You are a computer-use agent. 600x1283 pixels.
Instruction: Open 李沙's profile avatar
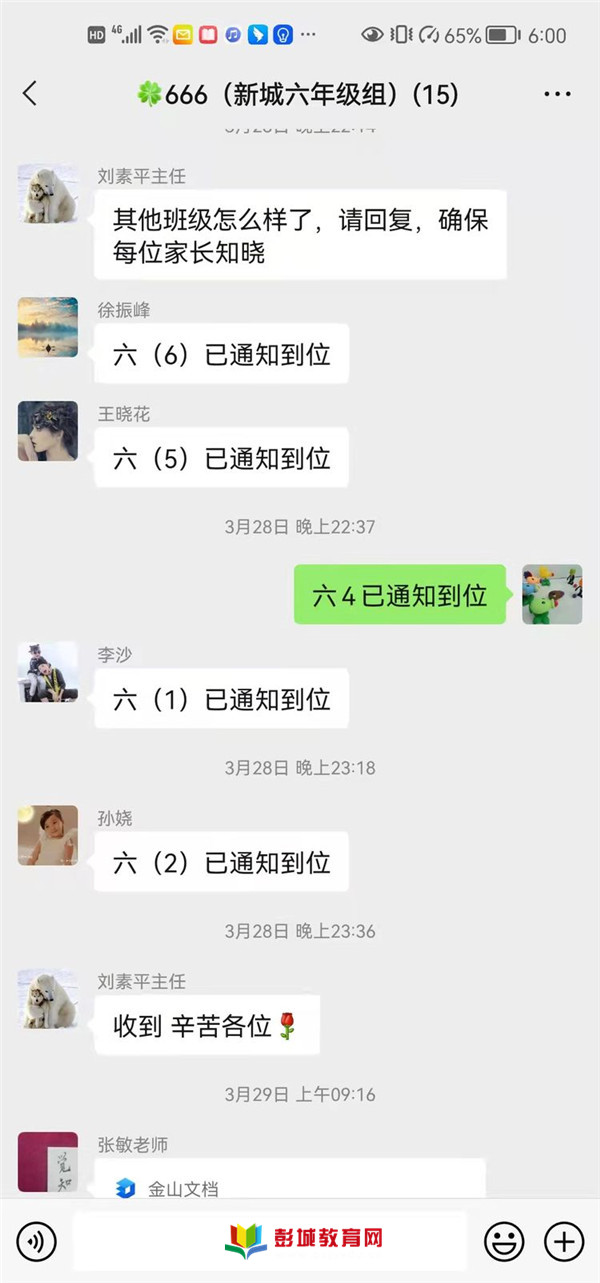(48, 672)
